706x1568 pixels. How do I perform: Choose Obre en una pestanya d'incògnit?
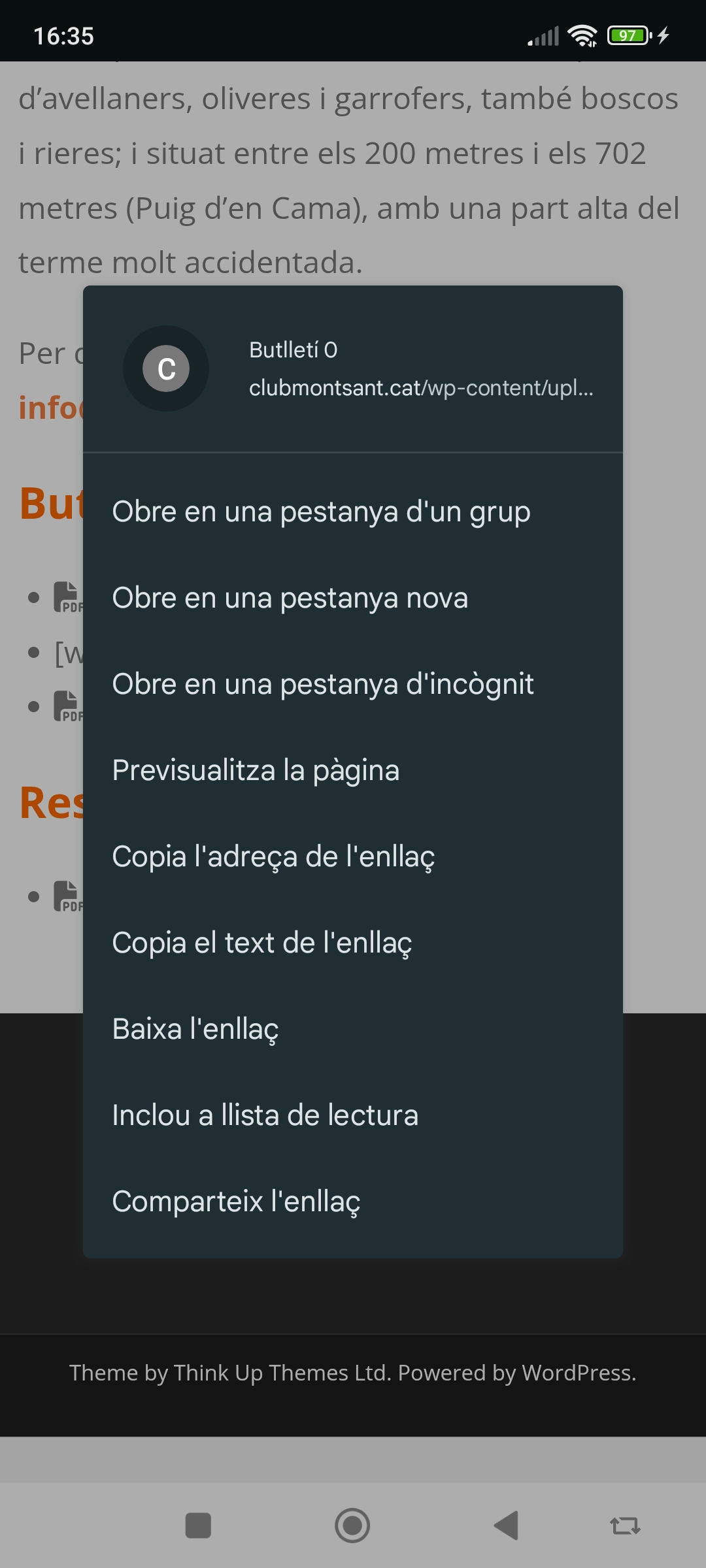point(353,683)
